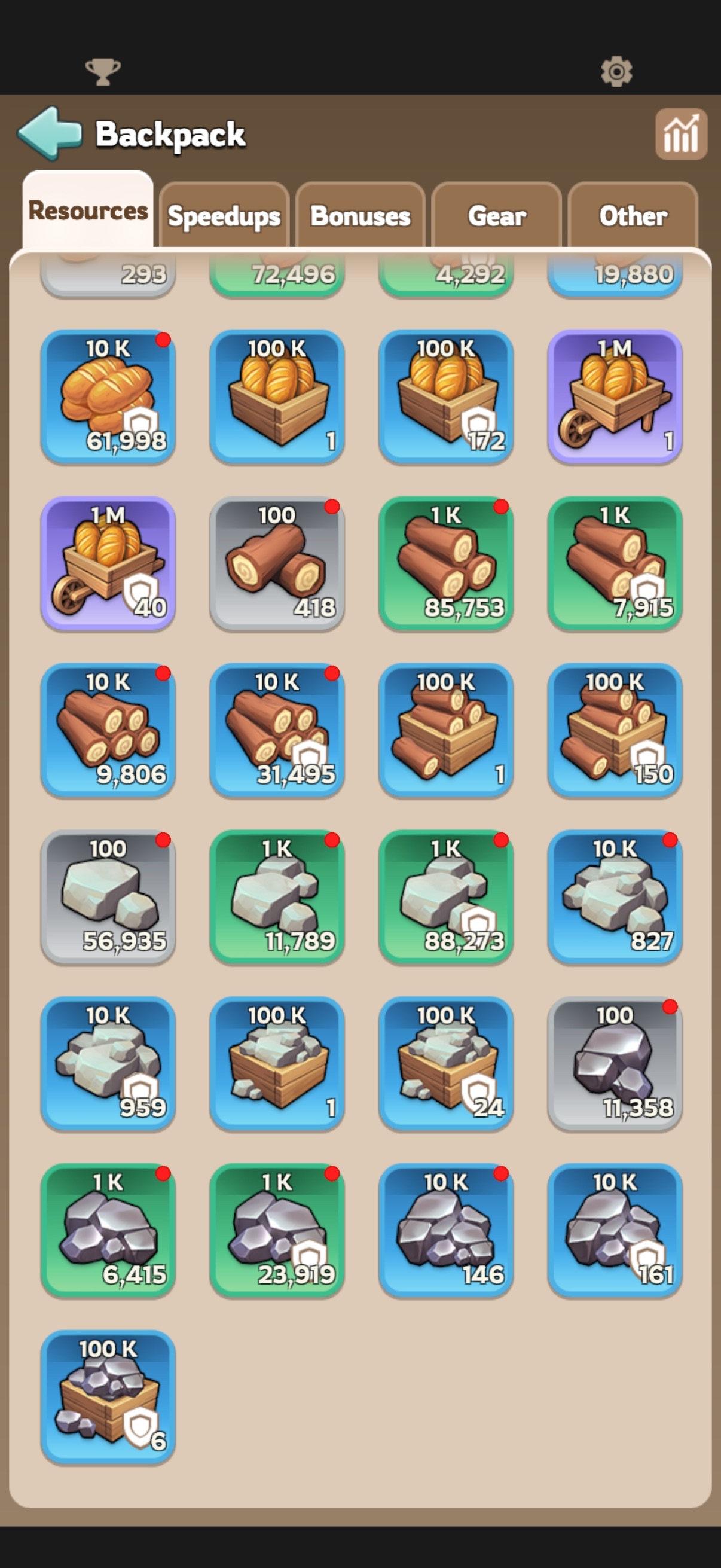Switch to the Other tab

pyautogui.click(x=633, y=215)
